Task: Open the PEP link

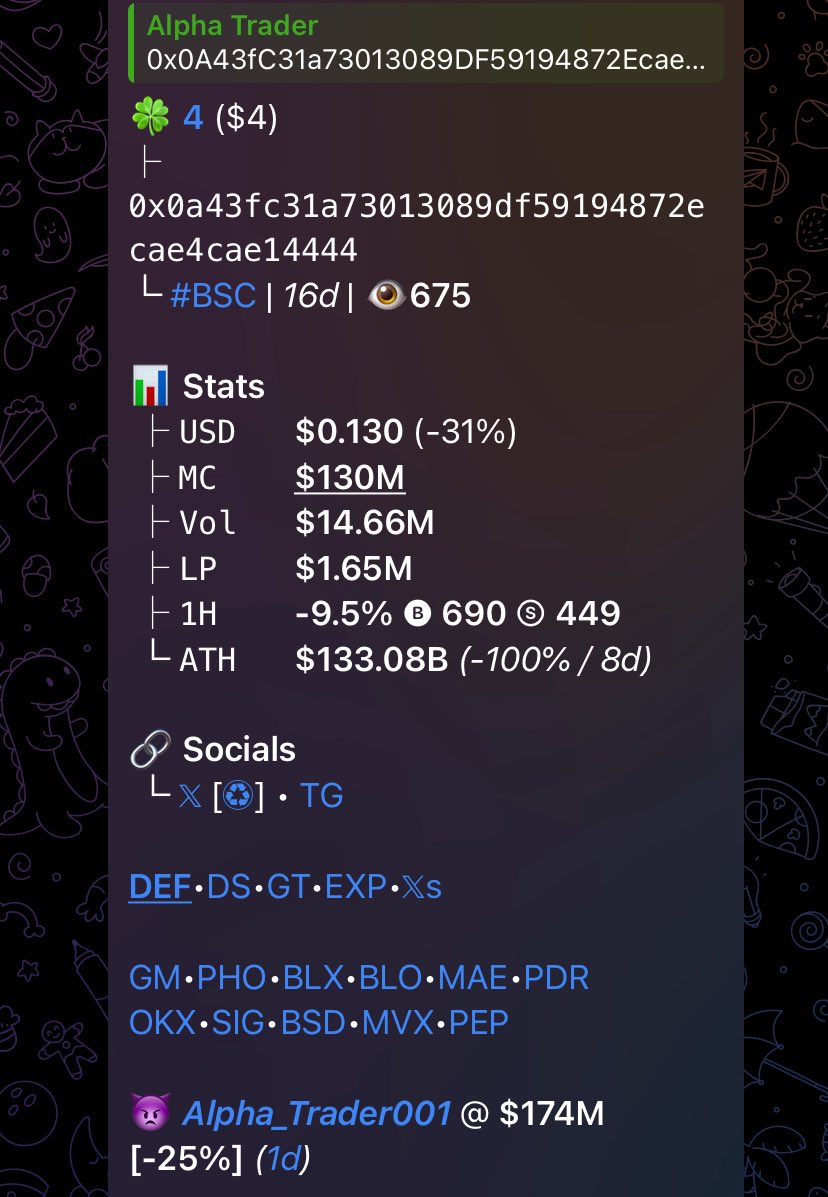Action: tap(479, 1022)
